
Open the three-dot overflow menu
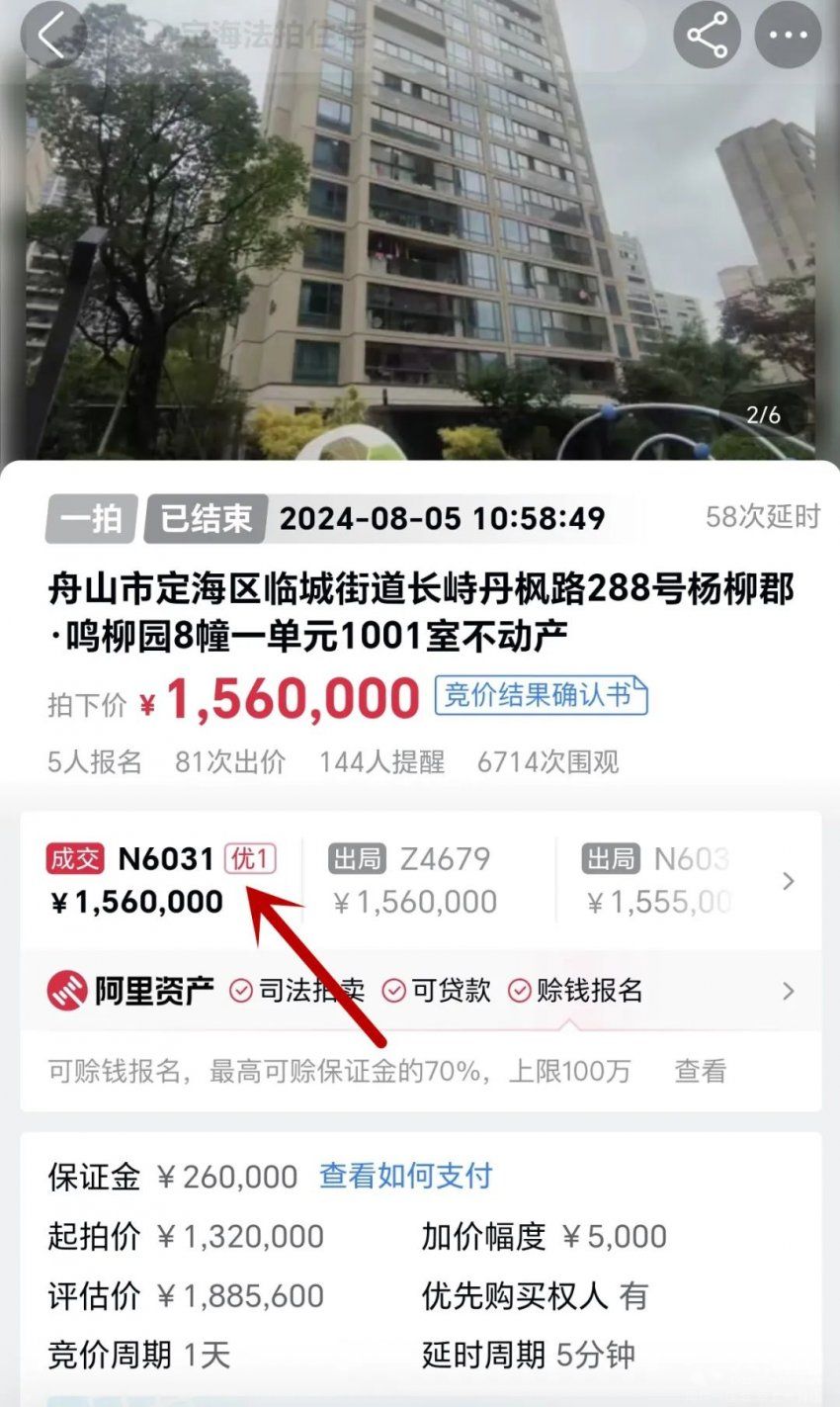(x=788, y=36)
